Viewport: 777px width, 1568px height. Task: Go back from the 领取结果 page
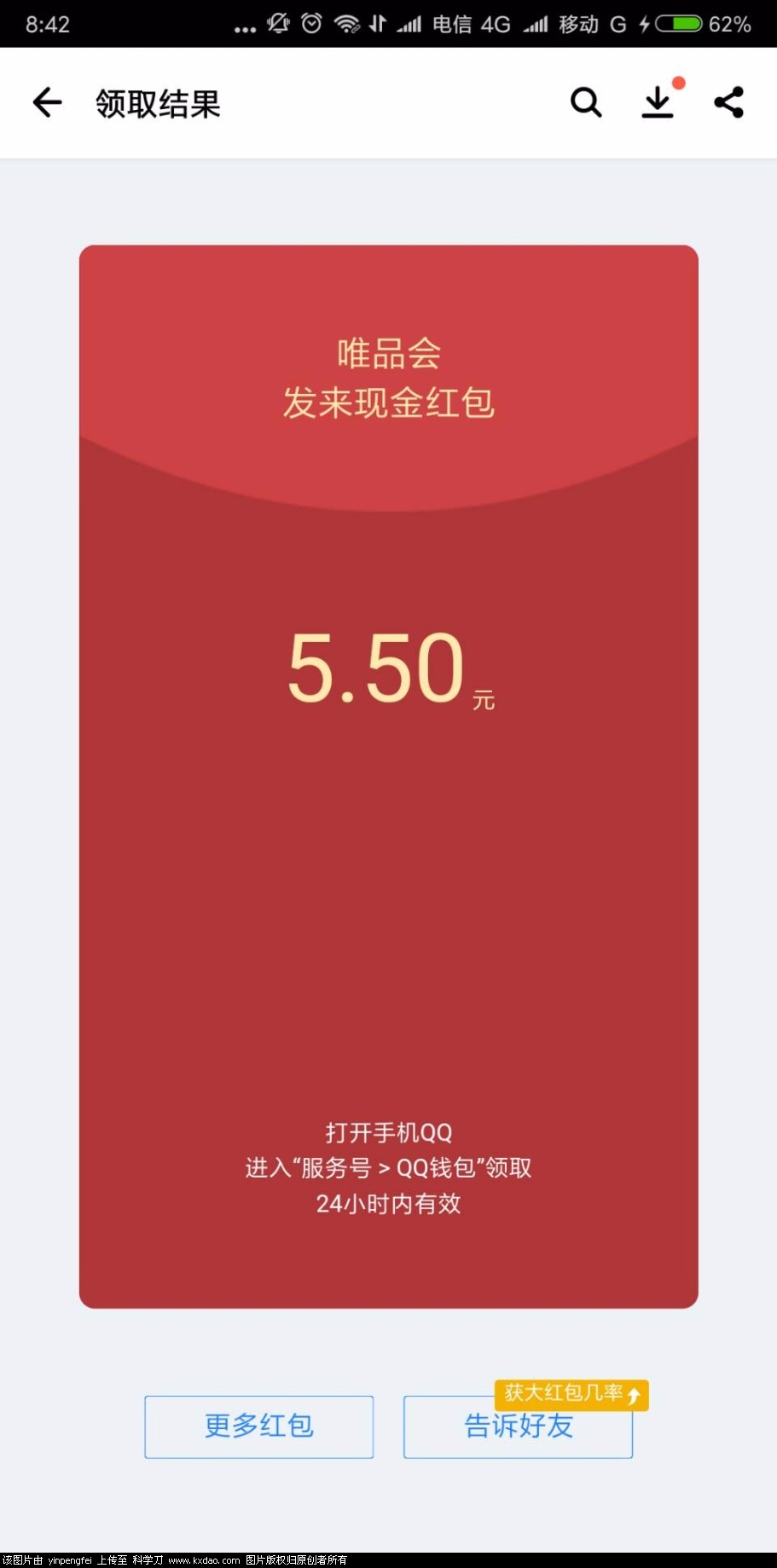(47, 103)
